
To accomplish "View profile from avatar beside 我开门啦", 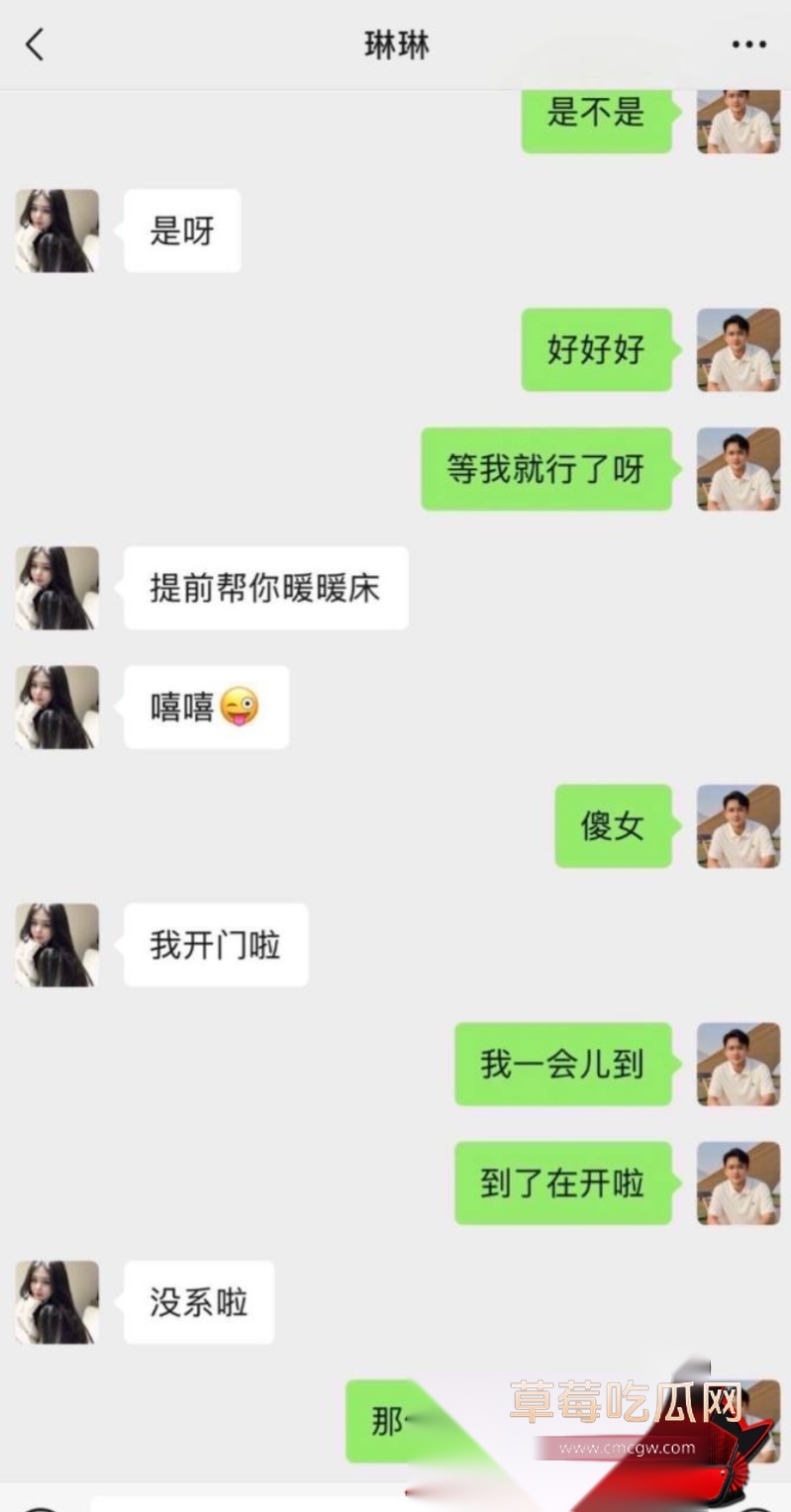I will (56, 945).
